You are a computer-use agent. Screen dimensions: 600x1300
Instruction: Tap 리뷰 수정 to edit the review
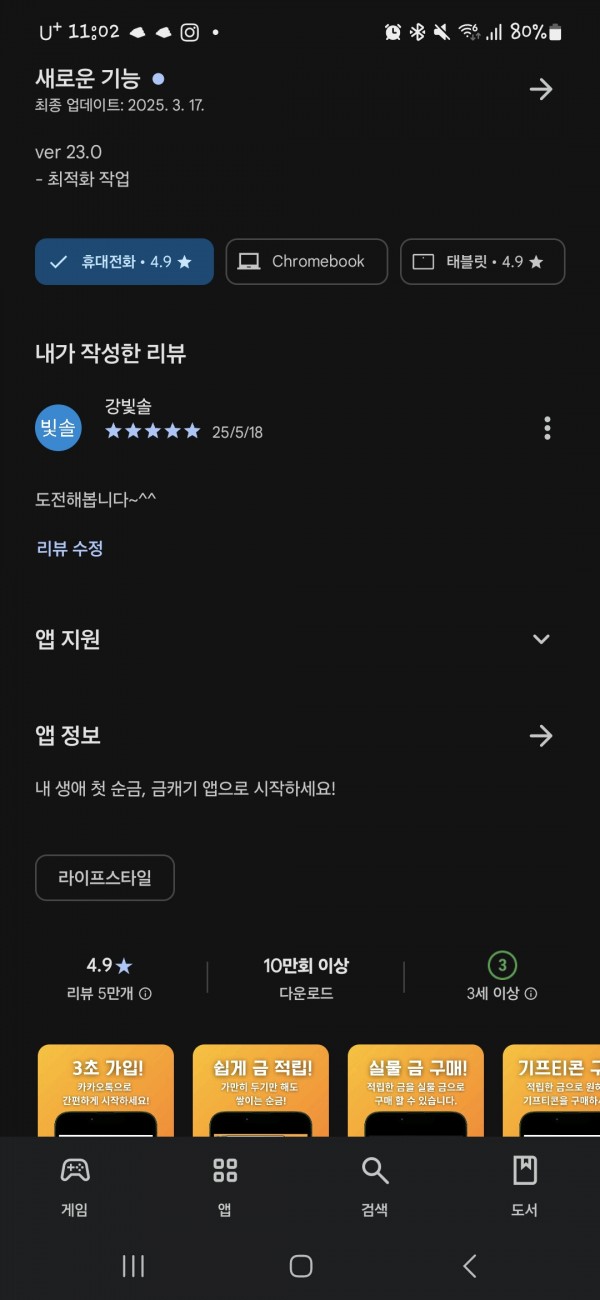[x=70, y=548]
